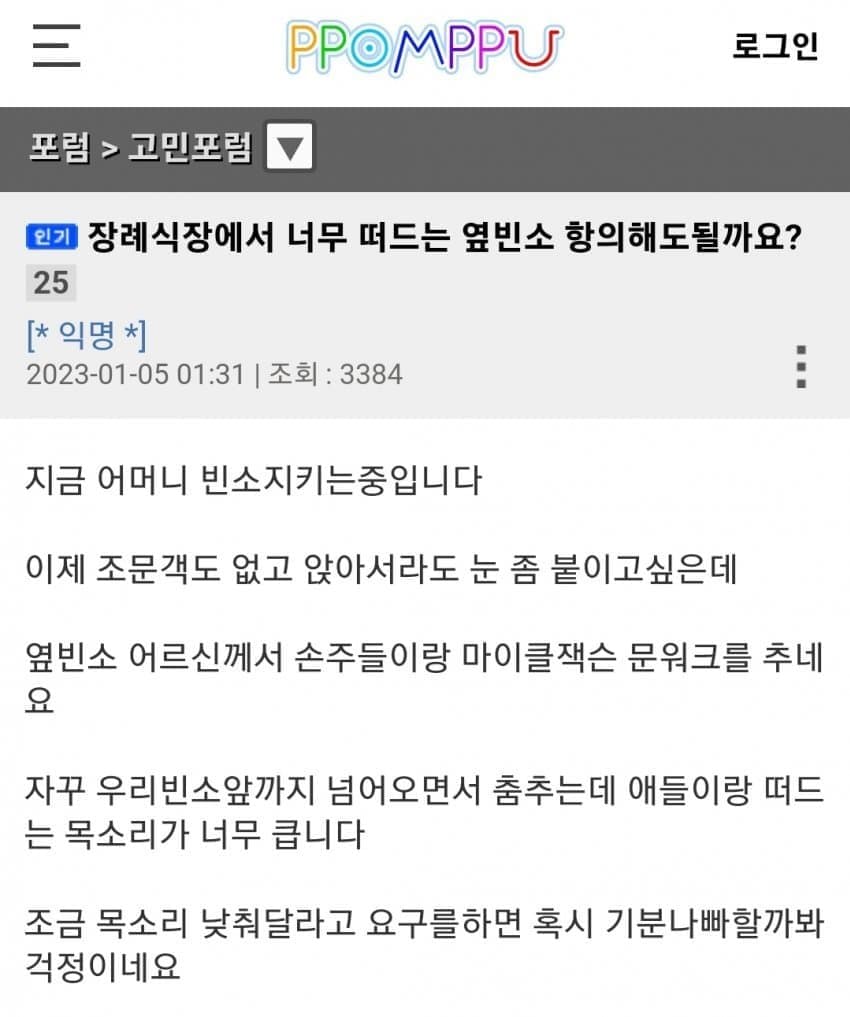Tap the 로그인 login link

(x=775, y=46)
